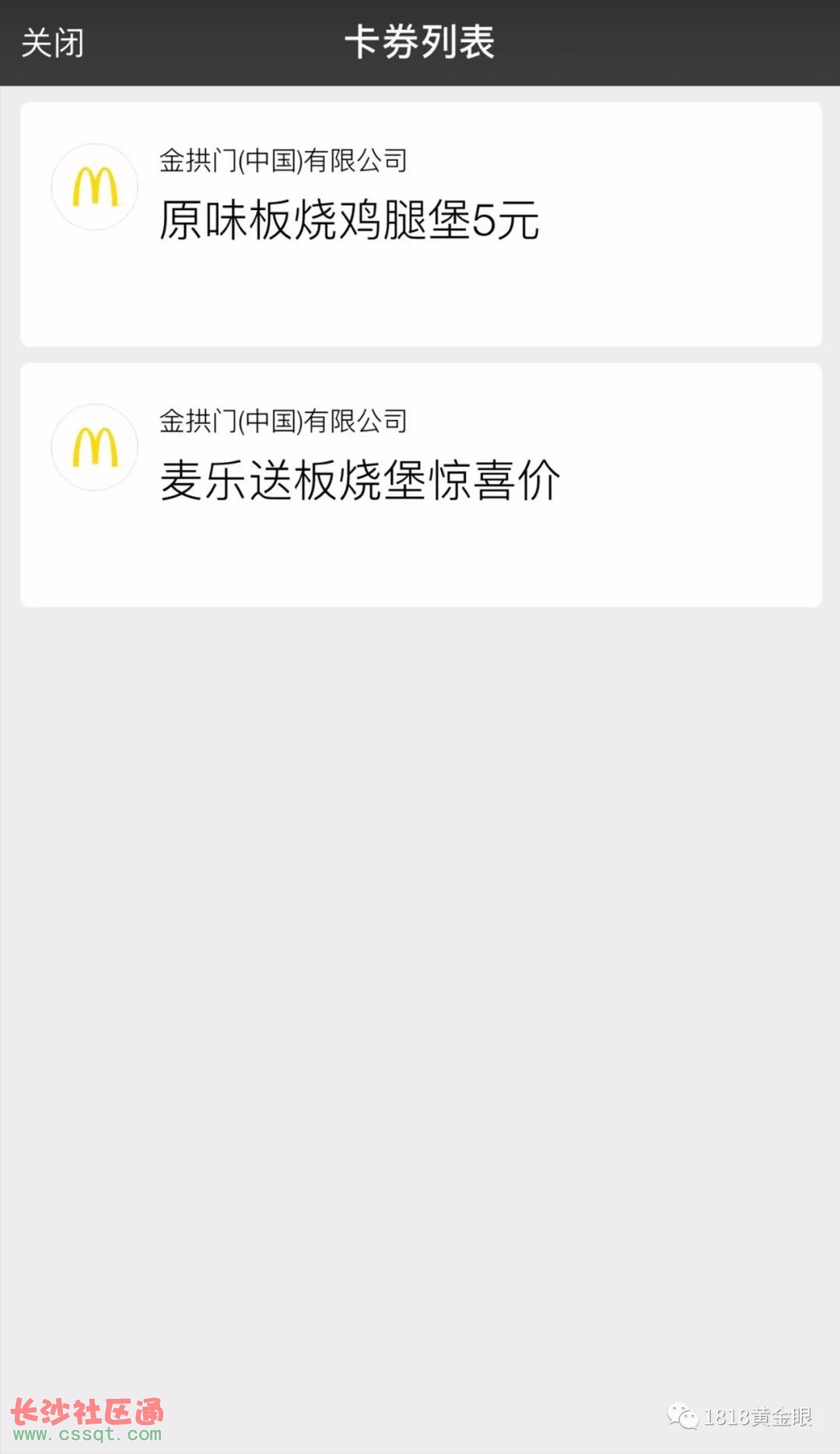This screenshot has height=1454, width=840.
Task: Tap 关闭 to close the coupon list
Action: 52,43
